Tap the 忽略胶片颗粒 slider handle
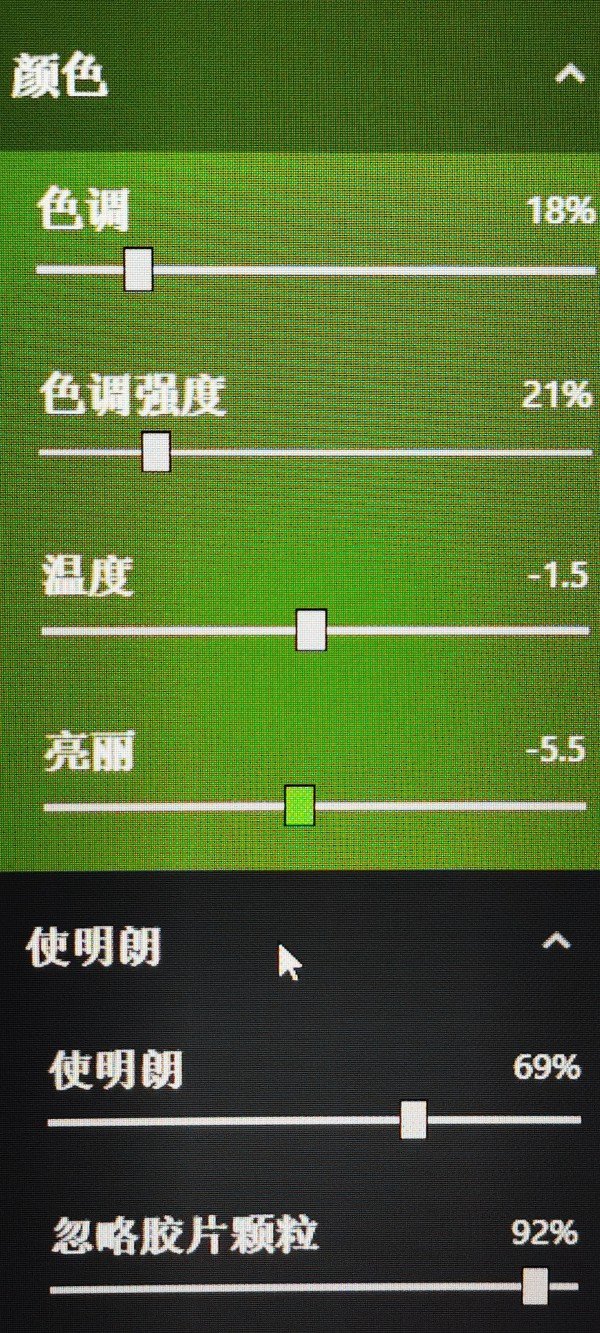600x1333 pixels. point(537,1287)
